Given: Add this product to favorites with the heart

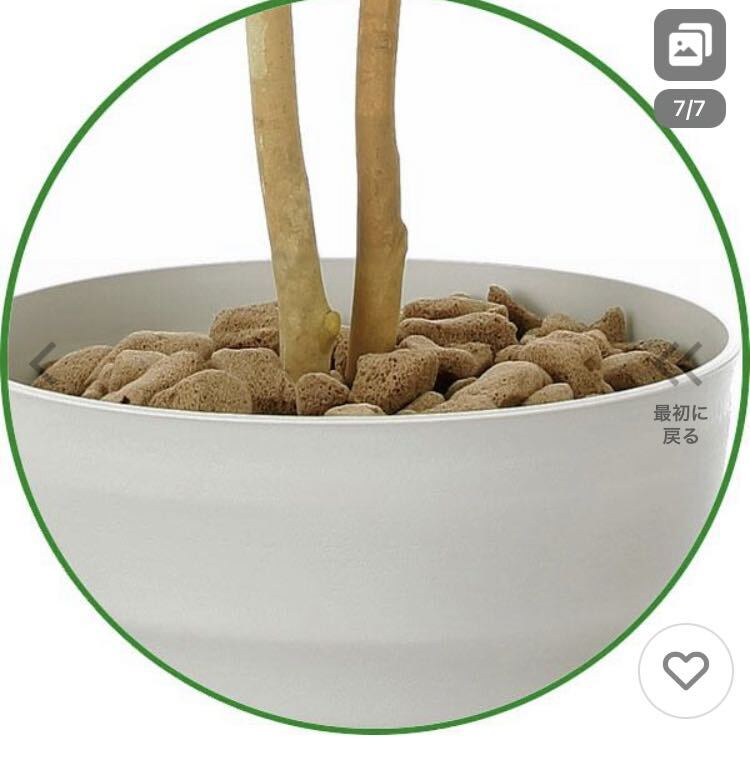Looking at the screenshot, I should [686, 670].
